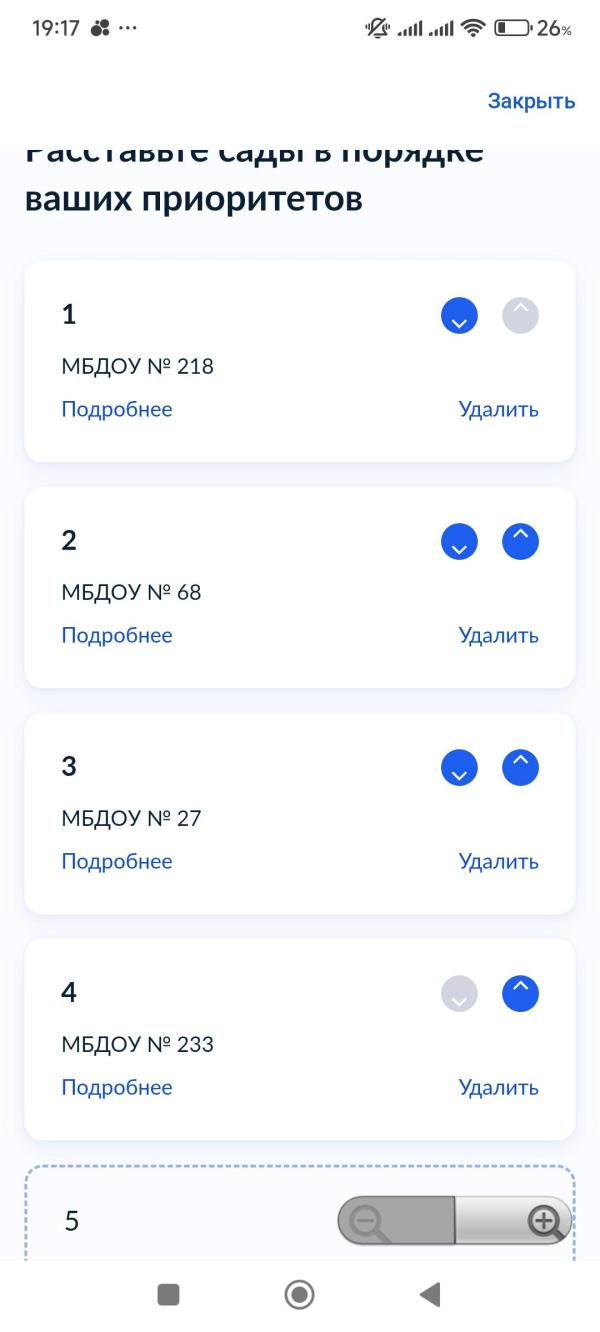Lower МБДОУ № 27 in the list
The image size is (600, 1332).
pos(460,768)
